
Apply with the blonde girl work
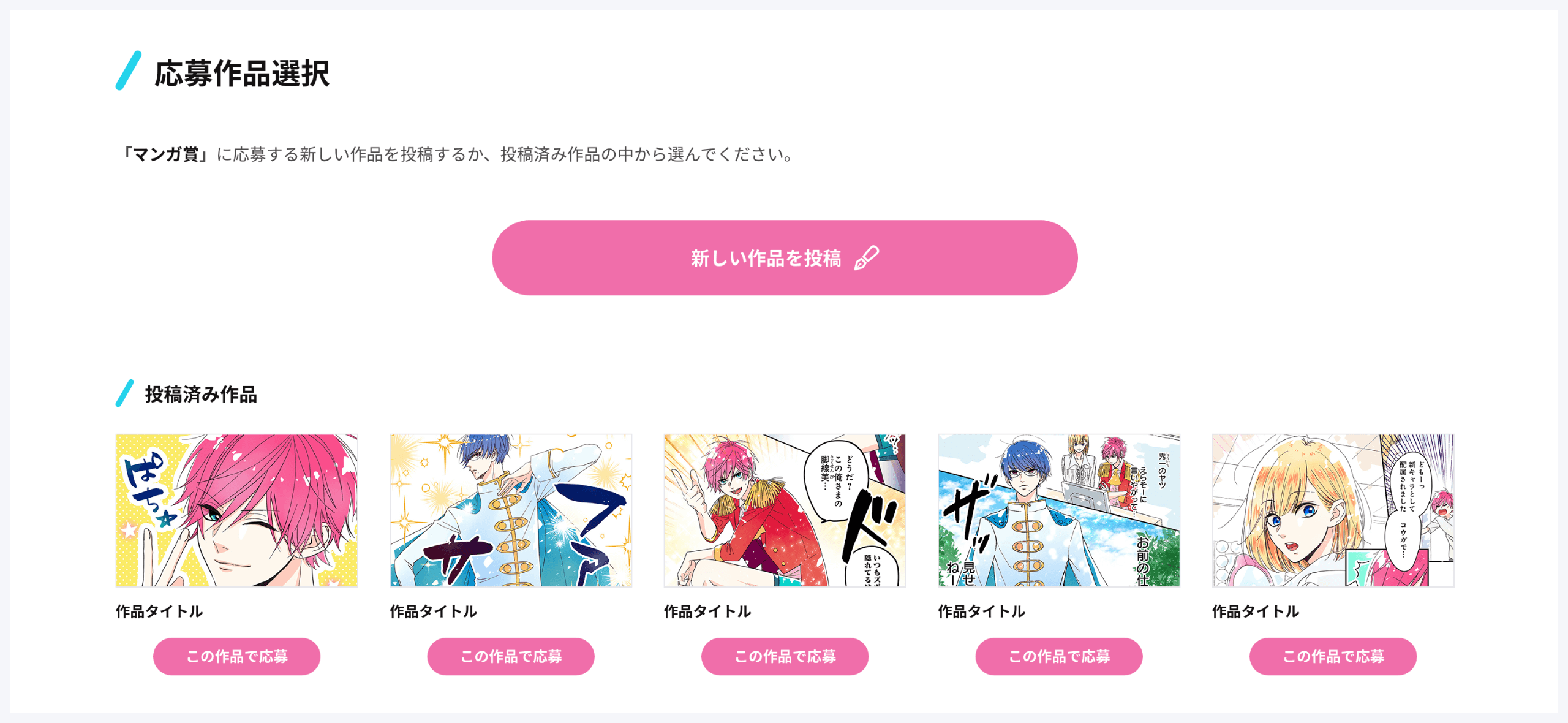point(1333,656)
